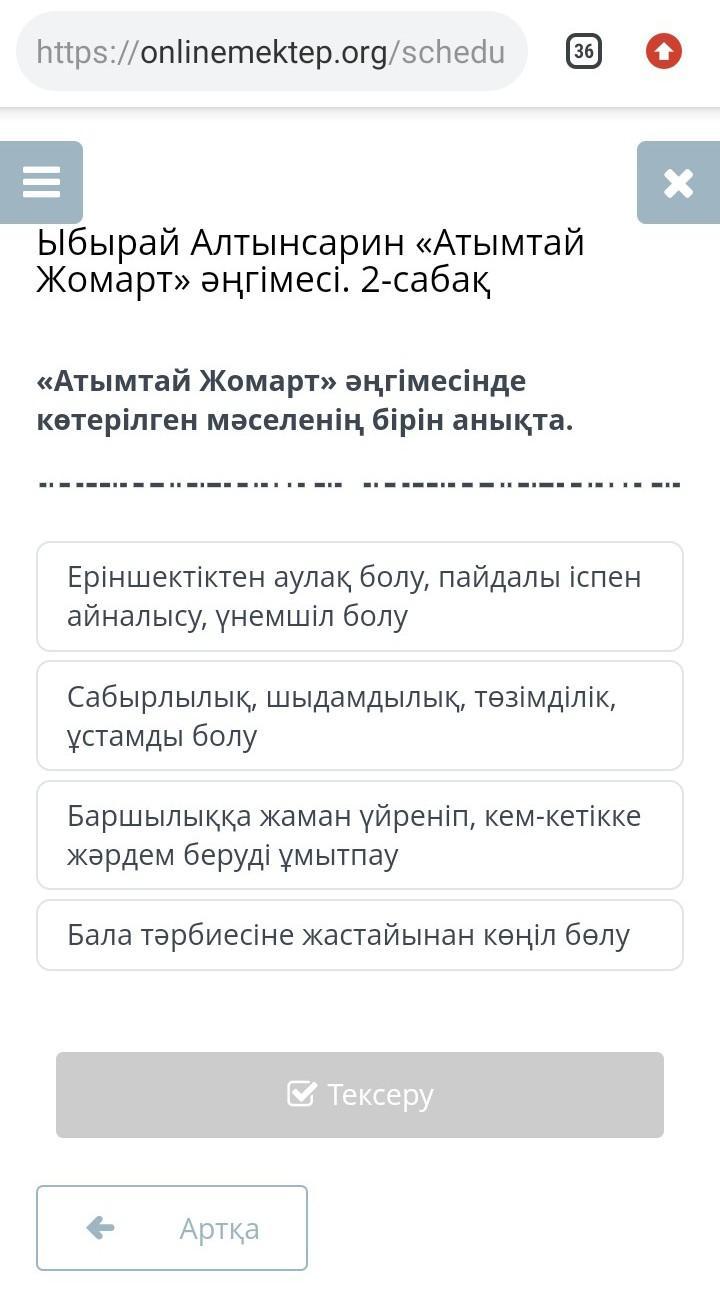Select answer Бала тәрбиесіне жастайынан көңіл бөлу
Image resolution: width=720 pixels, height=1296 pixels.
coord(360,935)
